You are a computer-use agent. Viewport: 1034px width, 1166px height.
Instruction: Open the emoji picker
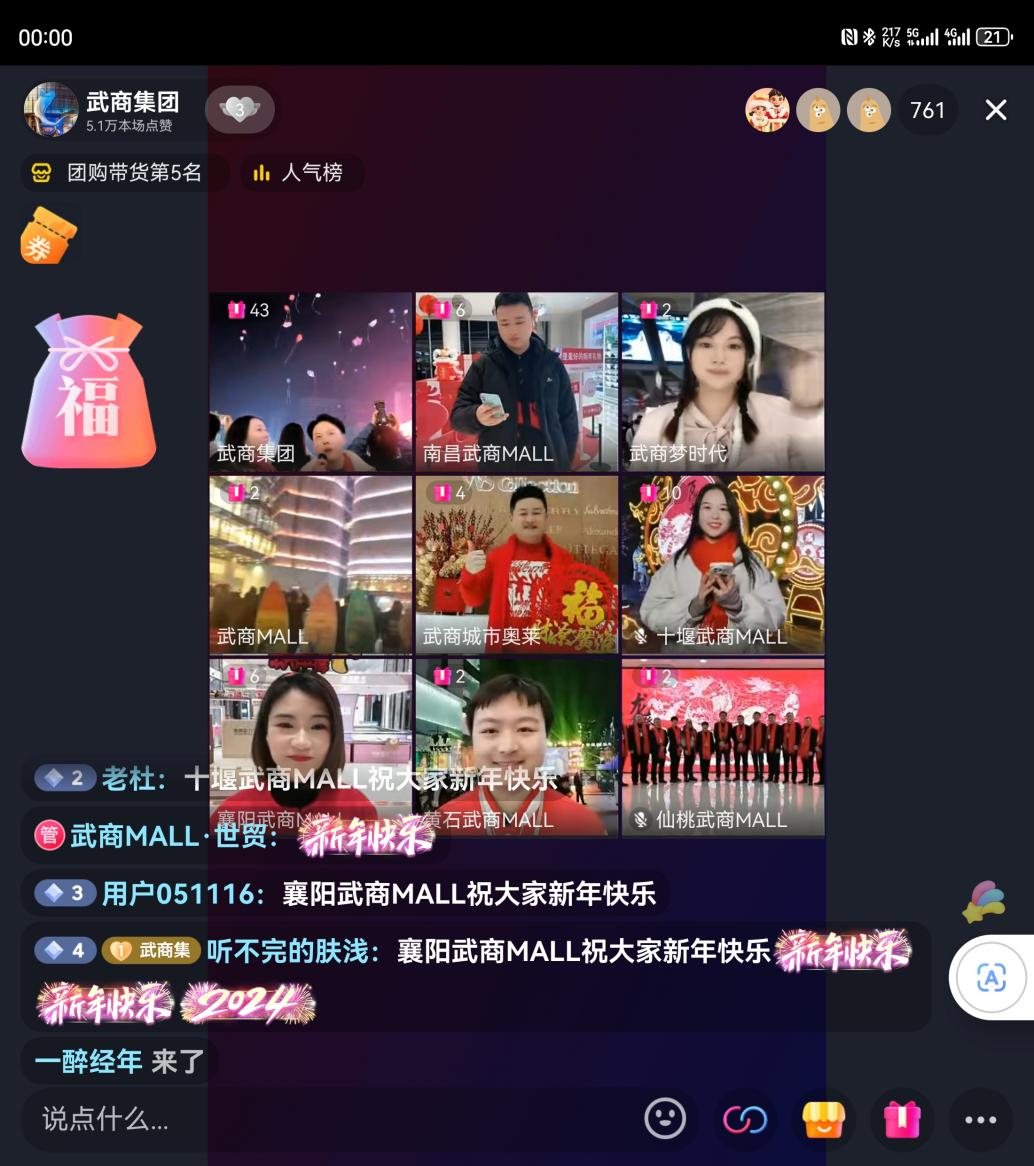[665, 1119]
